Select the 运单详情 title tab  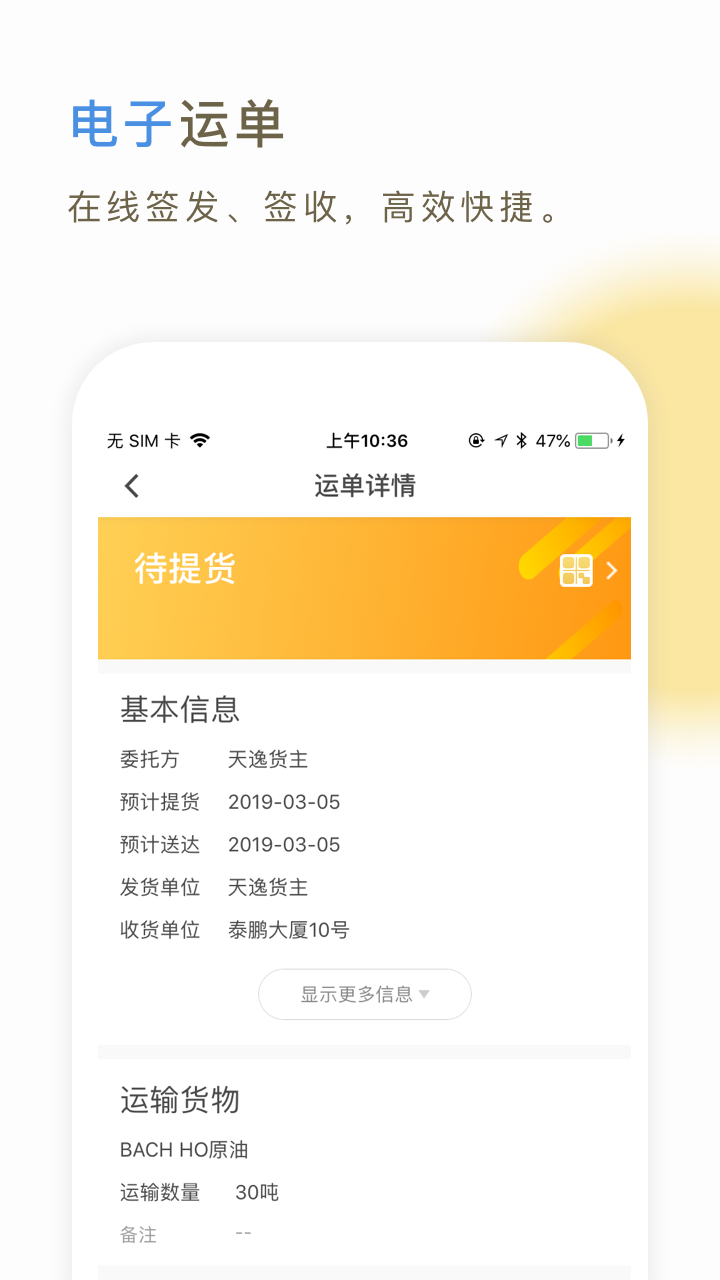tap(364, 486)
